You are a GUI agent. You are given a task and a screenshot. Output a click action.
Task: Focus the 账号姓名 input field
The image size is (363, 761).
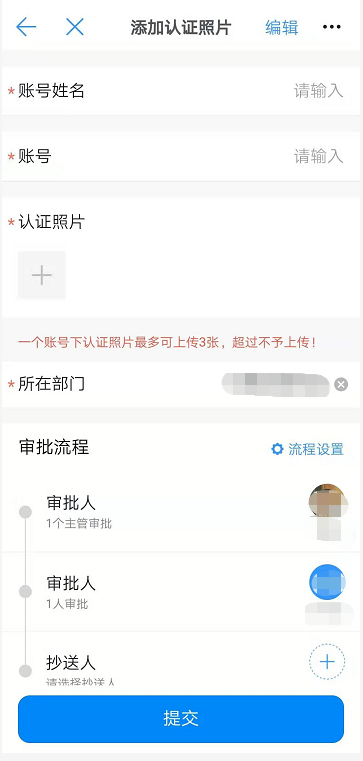181,91
